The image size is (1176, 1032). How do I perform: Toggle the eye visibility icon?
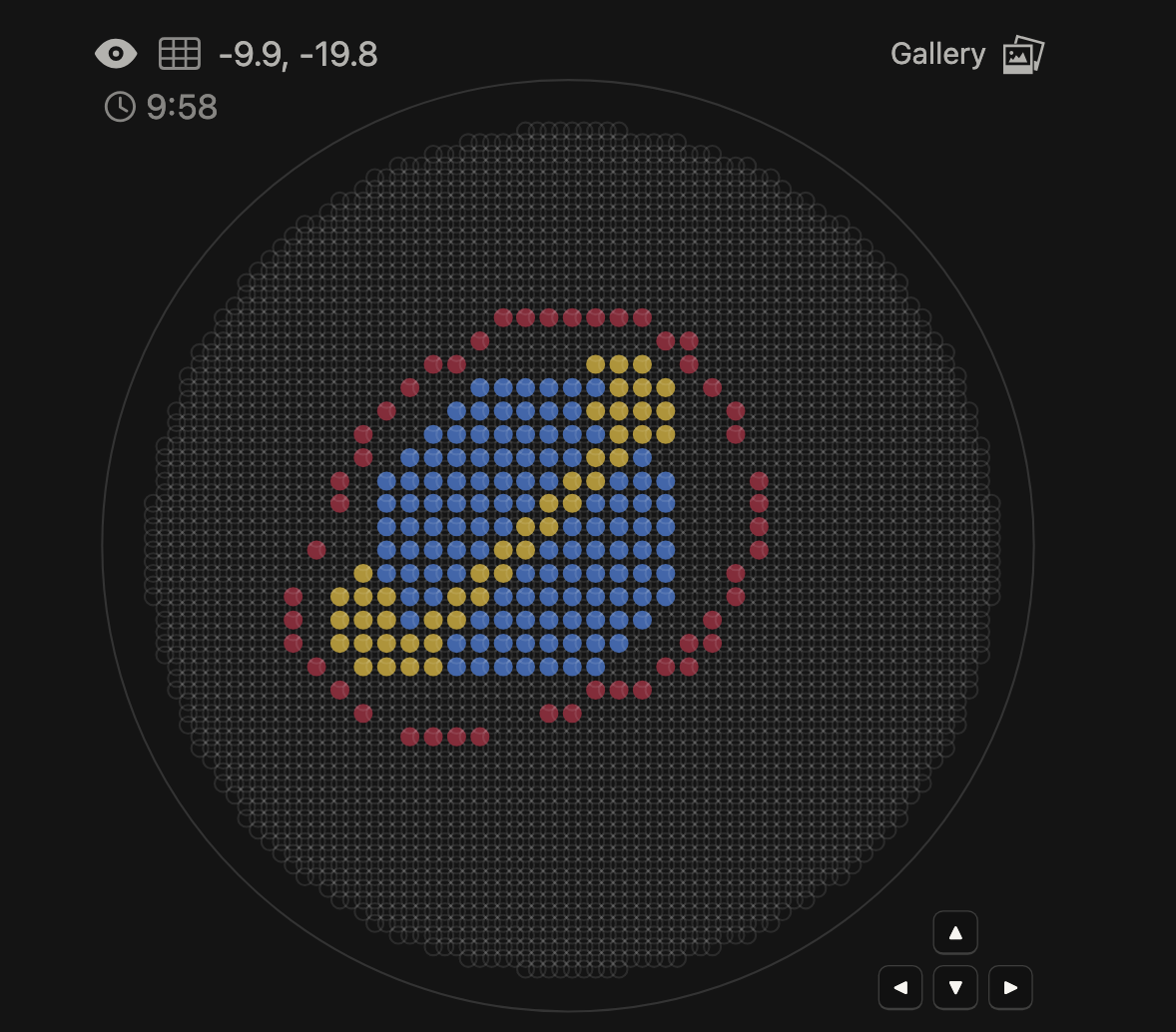tap(116, 54)
